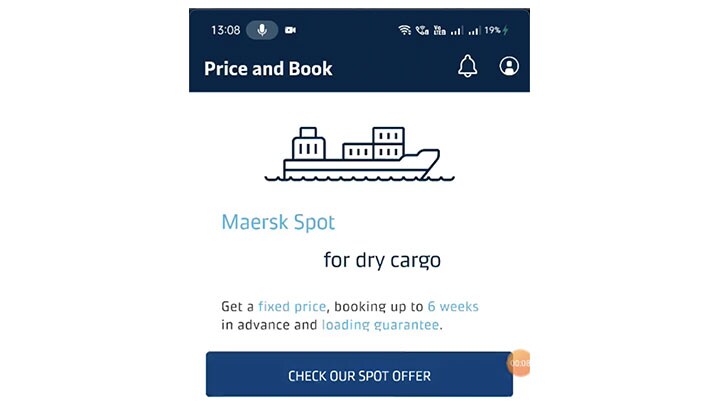720x405 pixels.
Task: Open the user profile icon
Action: point(509,67)
